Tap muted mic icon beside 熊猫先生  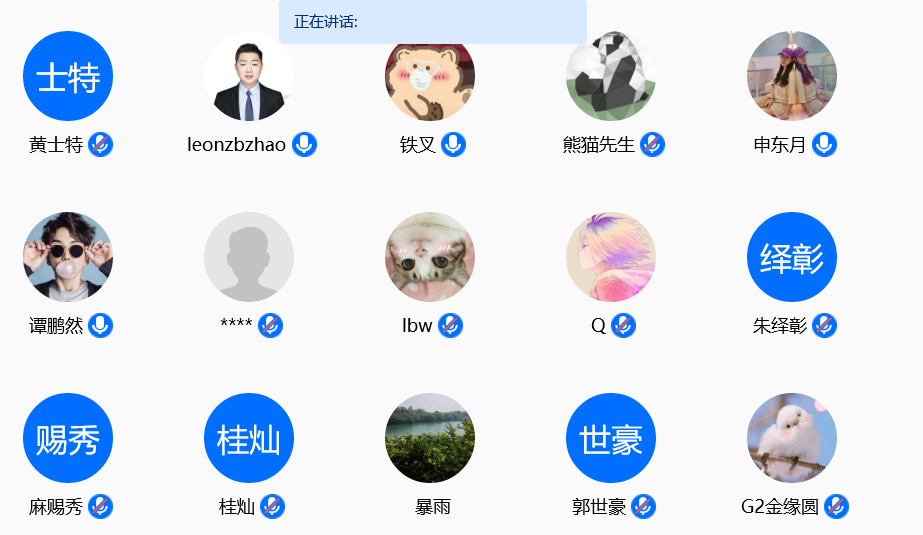point(652,145)
